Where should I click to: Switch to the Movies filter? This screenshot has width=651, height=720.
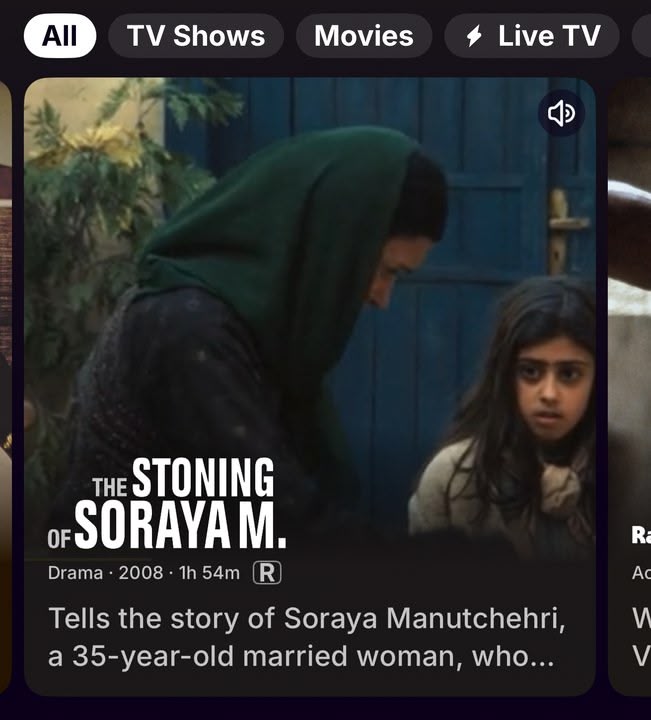(x=364, y=36)
